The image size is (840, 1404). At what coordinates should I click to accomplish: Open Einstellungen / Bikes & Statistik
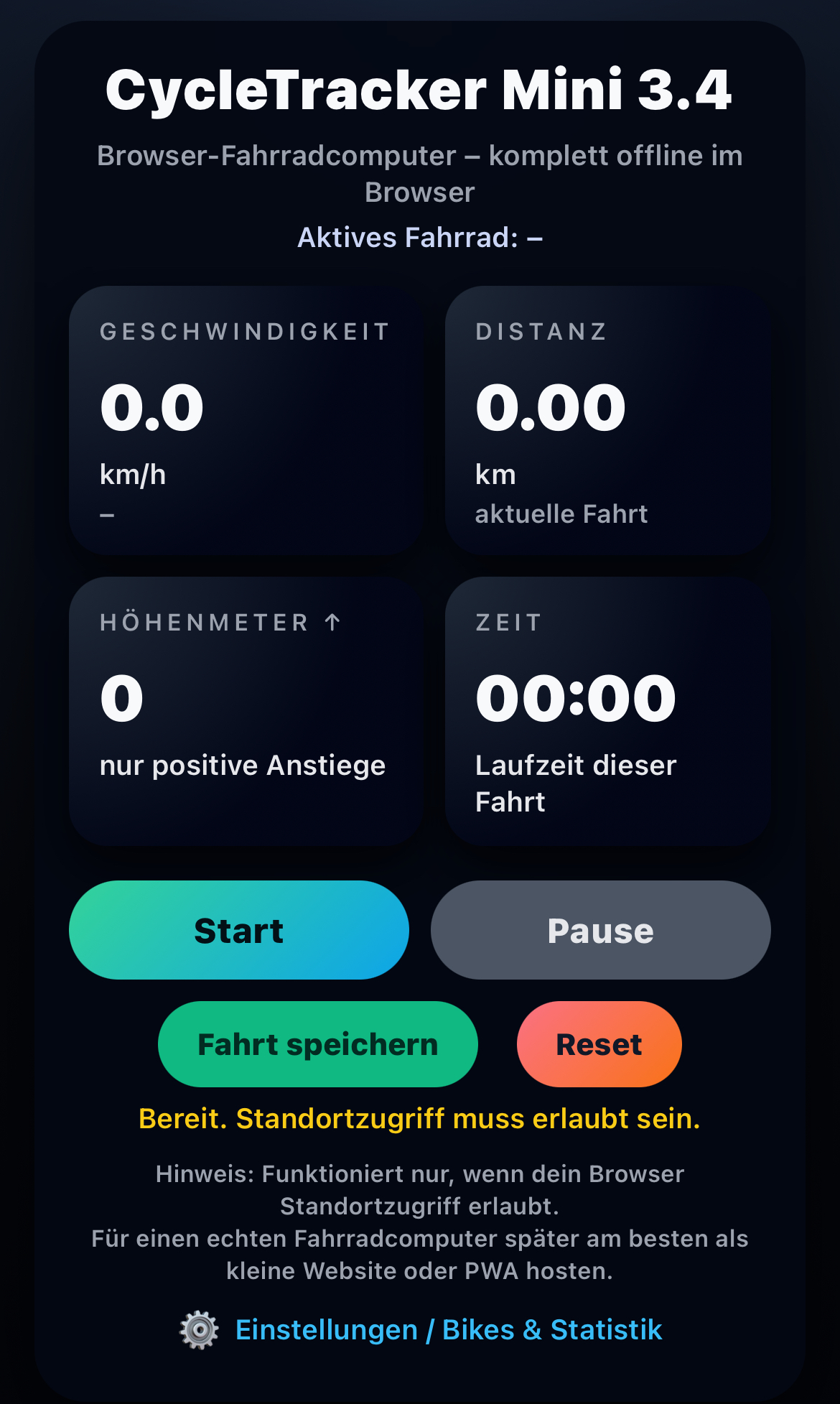point(449,1329)
